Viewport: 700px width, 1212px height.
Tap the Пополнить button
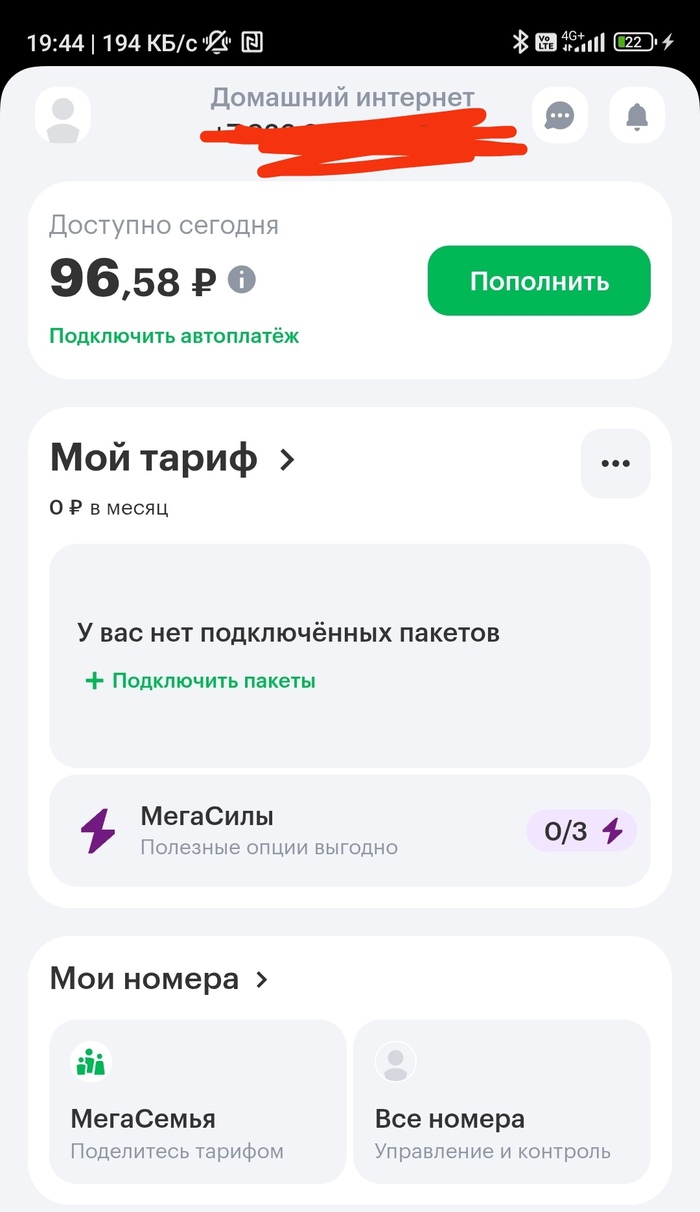pyautogui.click(x=539, y=281)
